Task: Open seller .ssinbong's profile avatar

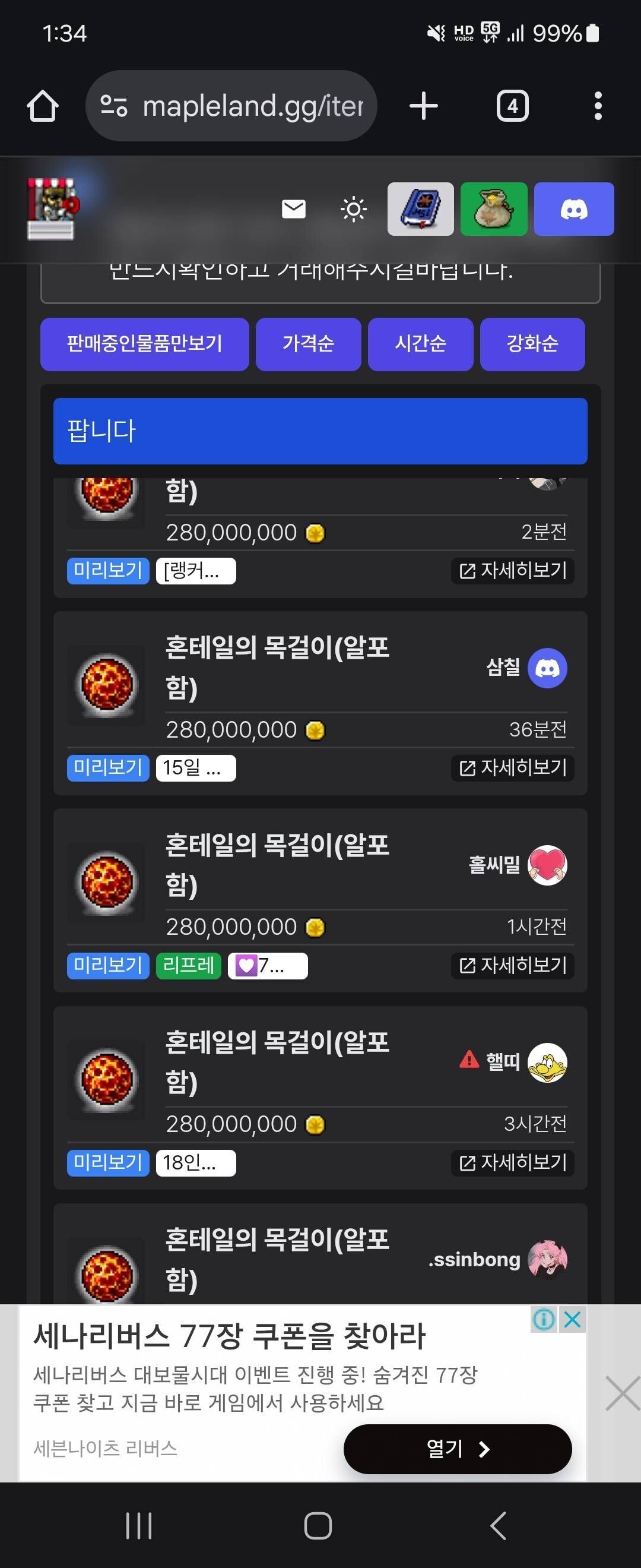Action: tap(549, 1259)
